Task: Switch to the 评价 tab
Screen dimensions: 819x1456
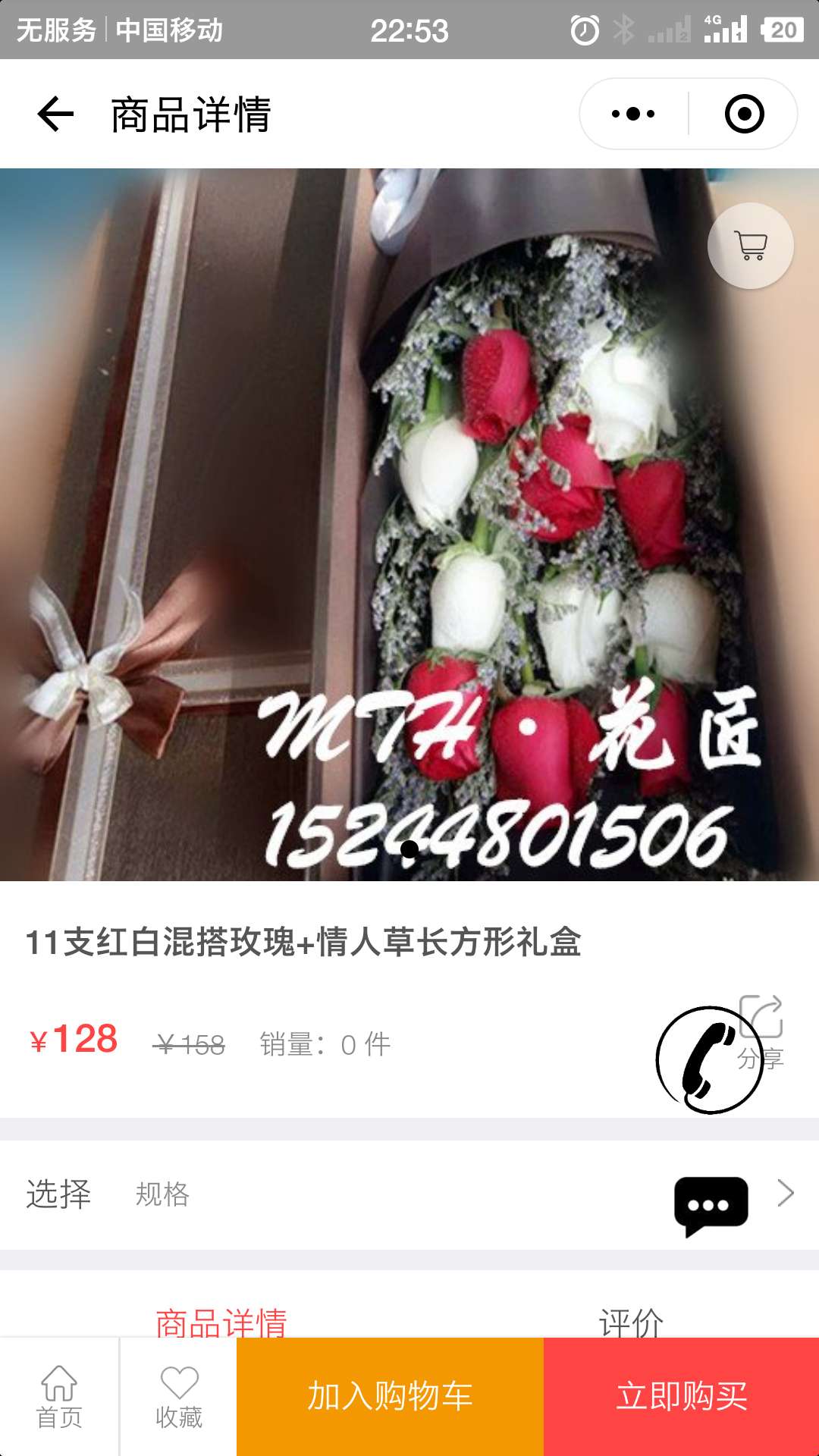Action: click(631, 1323)
